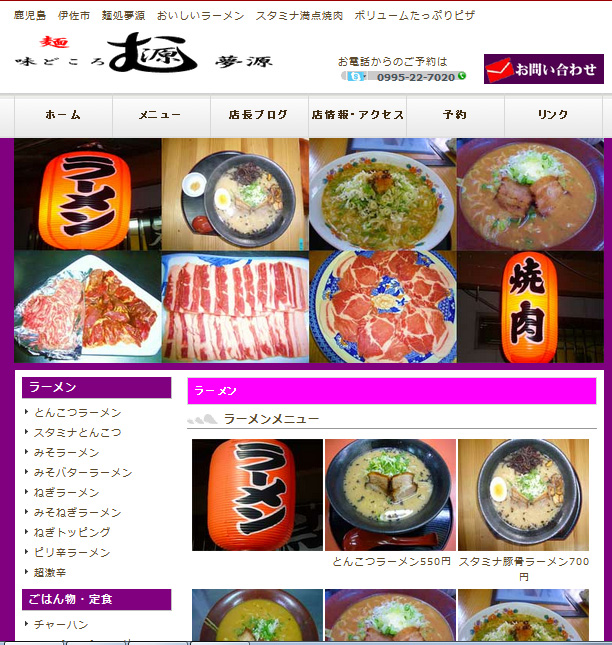612x645 pixels.
Task: Open とんこつラーメン in the sidebar
Action: tap(77, 412)
